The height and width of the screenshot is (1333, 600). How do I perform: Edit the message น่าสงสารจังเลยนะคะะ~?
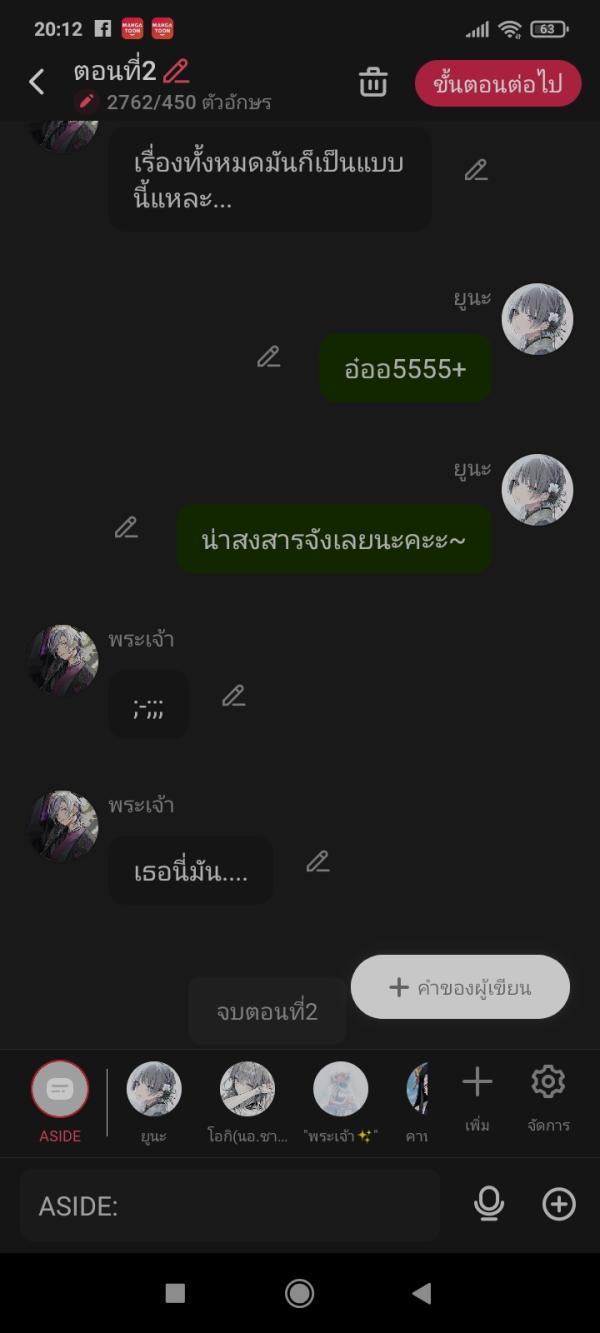pos(126,527)
